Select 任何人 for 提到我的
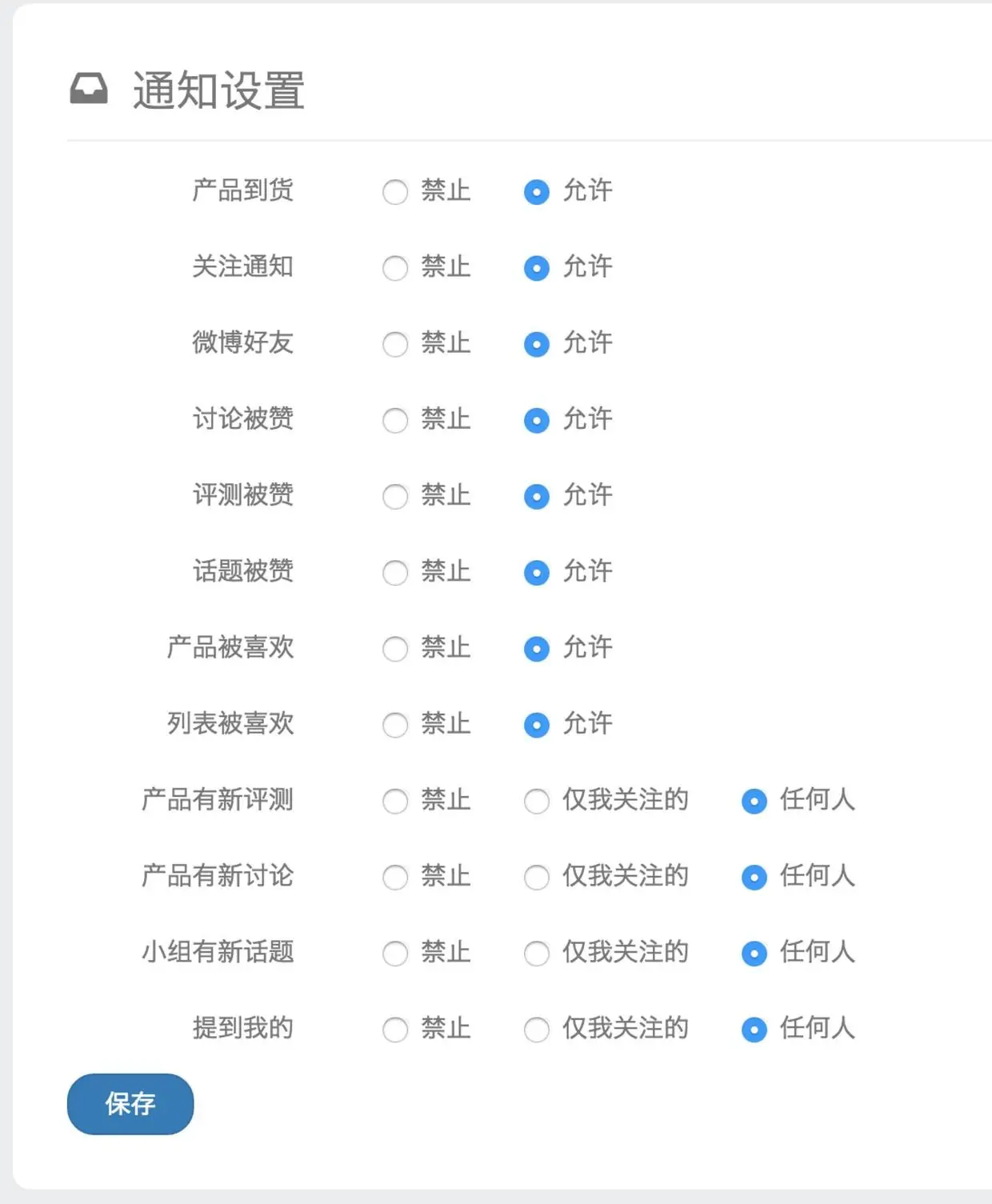Viewport: 992px width, 1204px height. pyautogui.click(x=753, y=1030)
